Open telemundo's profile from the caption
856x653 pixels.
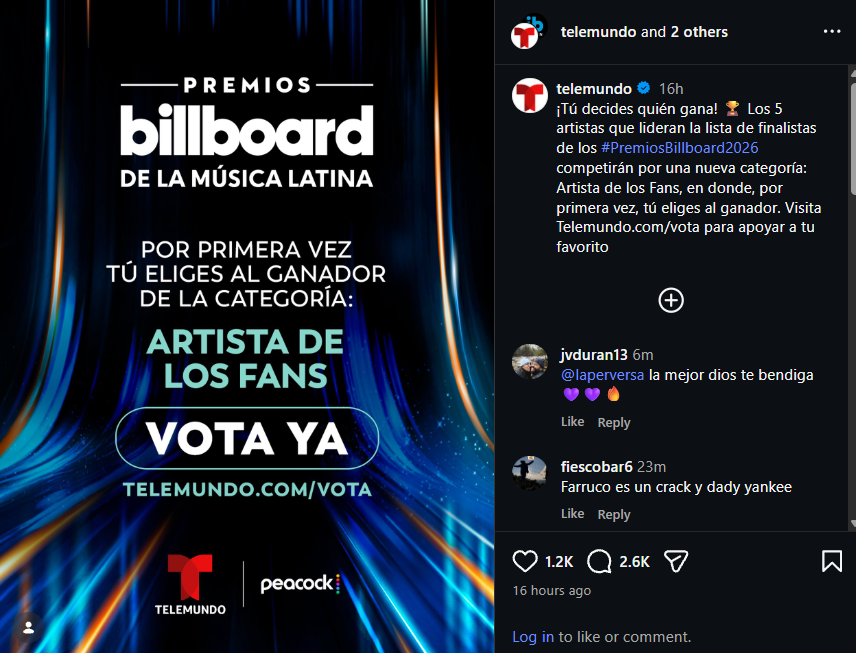pos(593,88)
